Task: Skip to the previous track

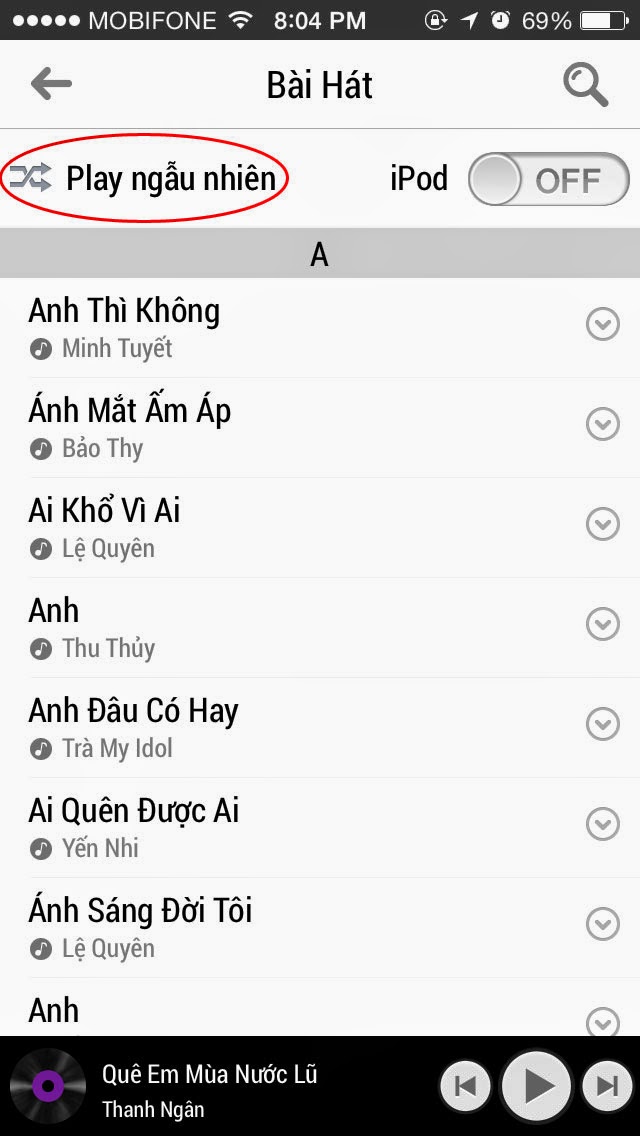Action: (465, 1086)
